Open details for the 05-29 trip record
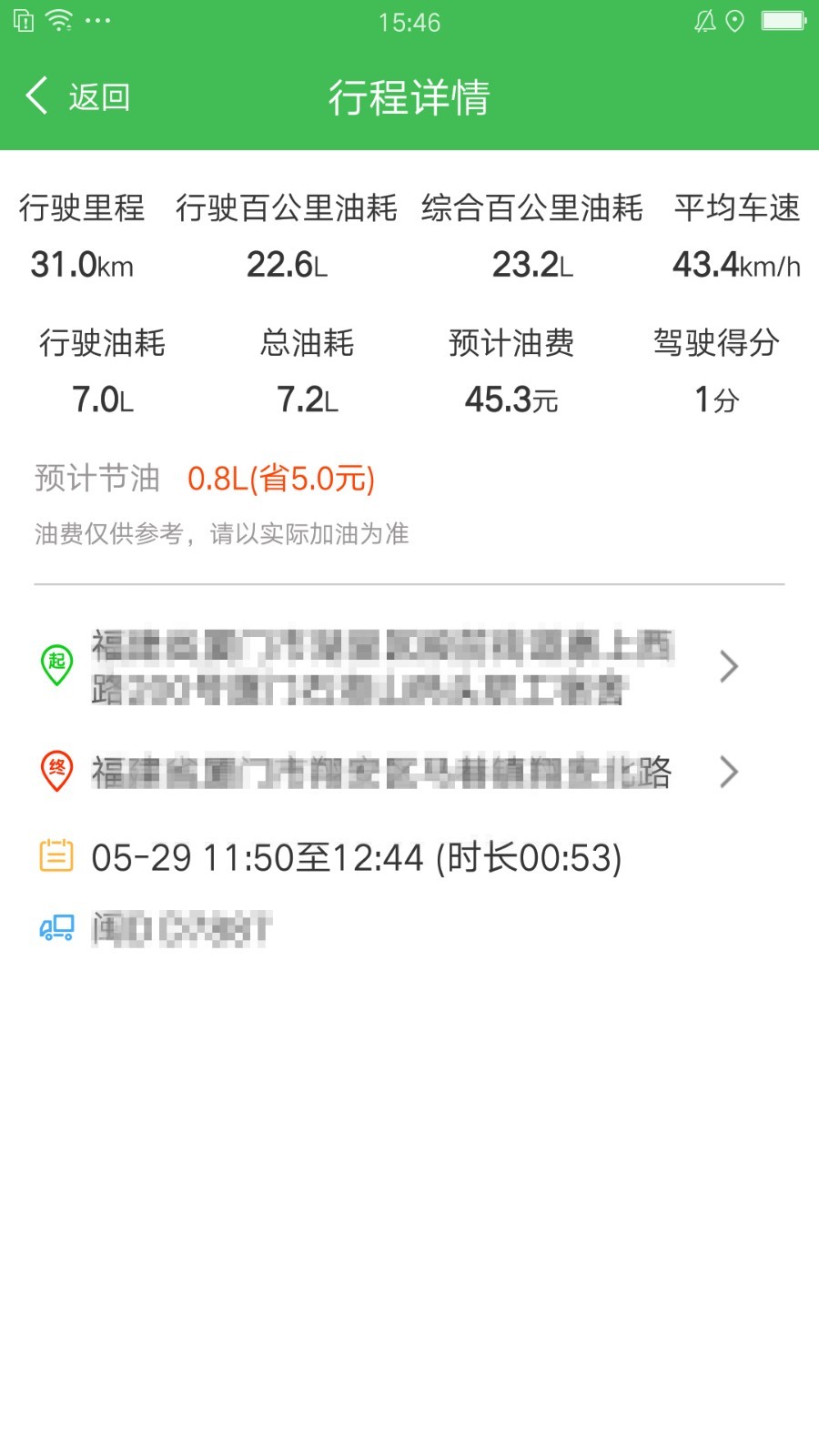This screenshot has height=1456, width=819. click(x=355, y=856)
